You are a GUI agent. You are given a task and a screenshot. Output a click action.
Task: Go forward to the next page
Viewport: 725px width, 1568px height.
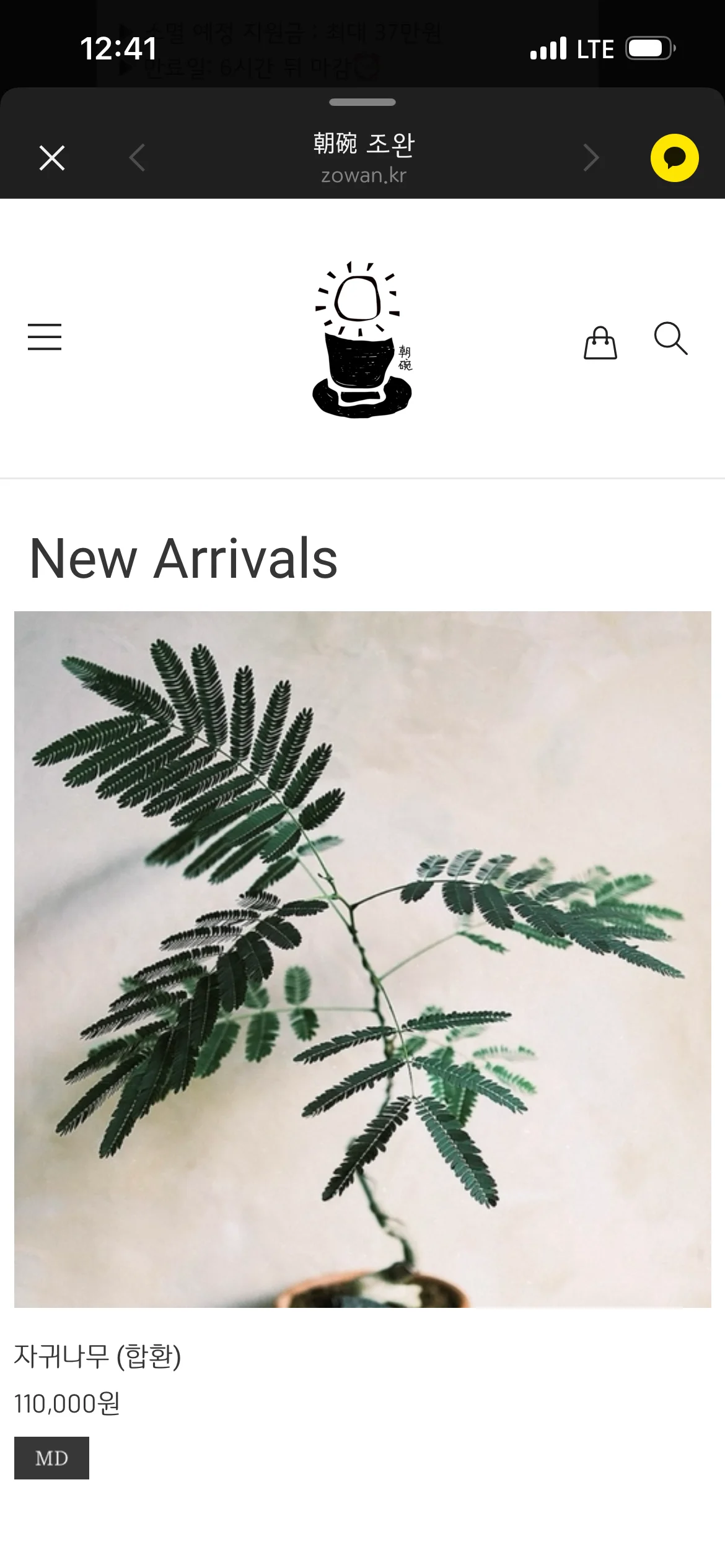pyautogui.click(x=591, y=158)
